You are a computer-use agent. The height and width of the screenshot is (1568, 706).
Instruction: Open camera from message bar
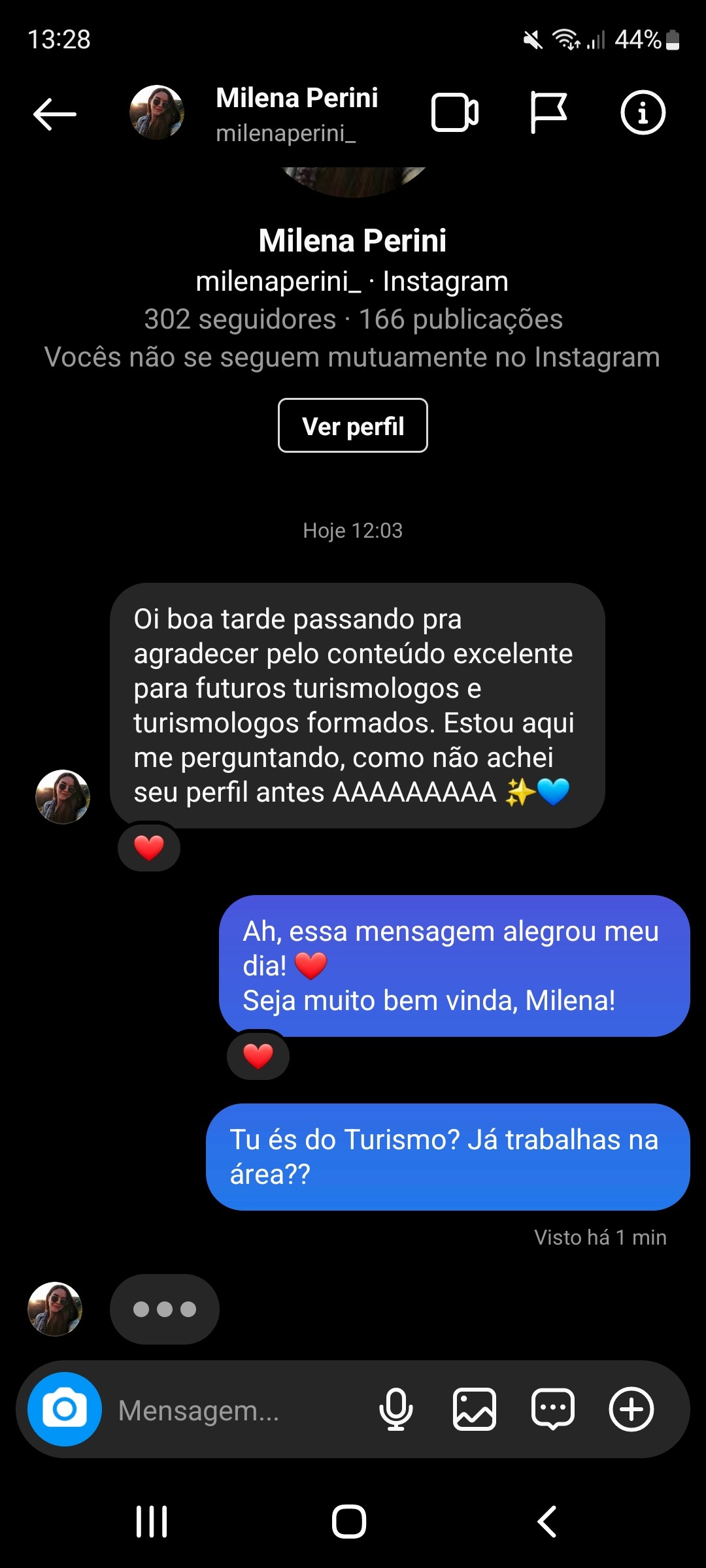pos(65,1409)
